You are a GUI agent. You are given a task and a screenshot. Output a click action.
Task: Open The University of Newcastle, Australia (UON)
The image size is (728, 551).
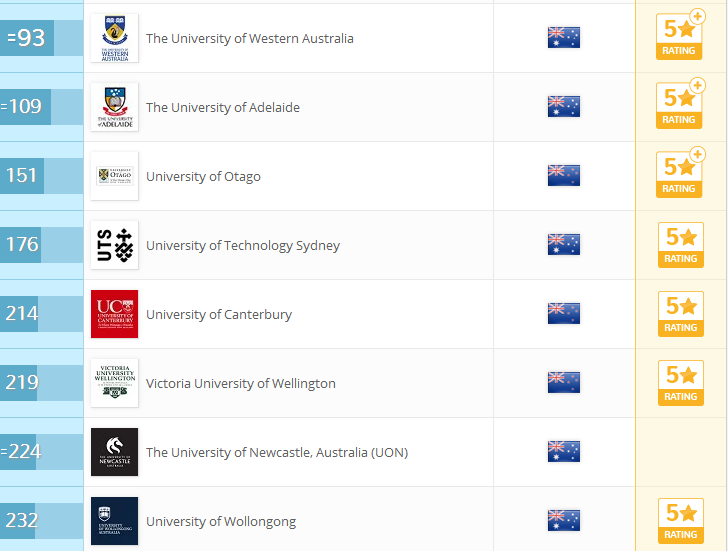point(276,453)
